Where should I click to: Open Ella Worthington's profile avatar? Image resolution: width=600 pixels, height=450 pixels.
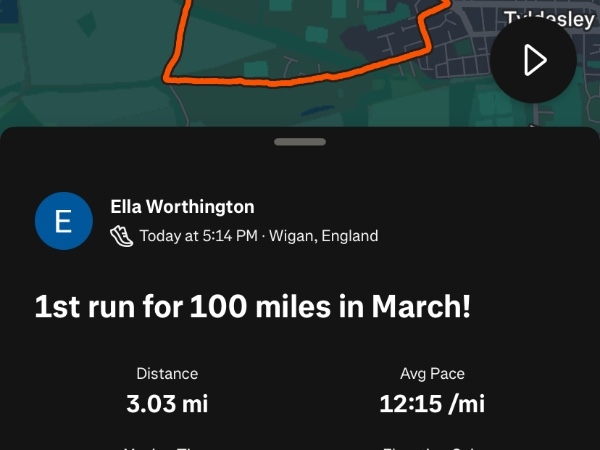click(63, 221)
